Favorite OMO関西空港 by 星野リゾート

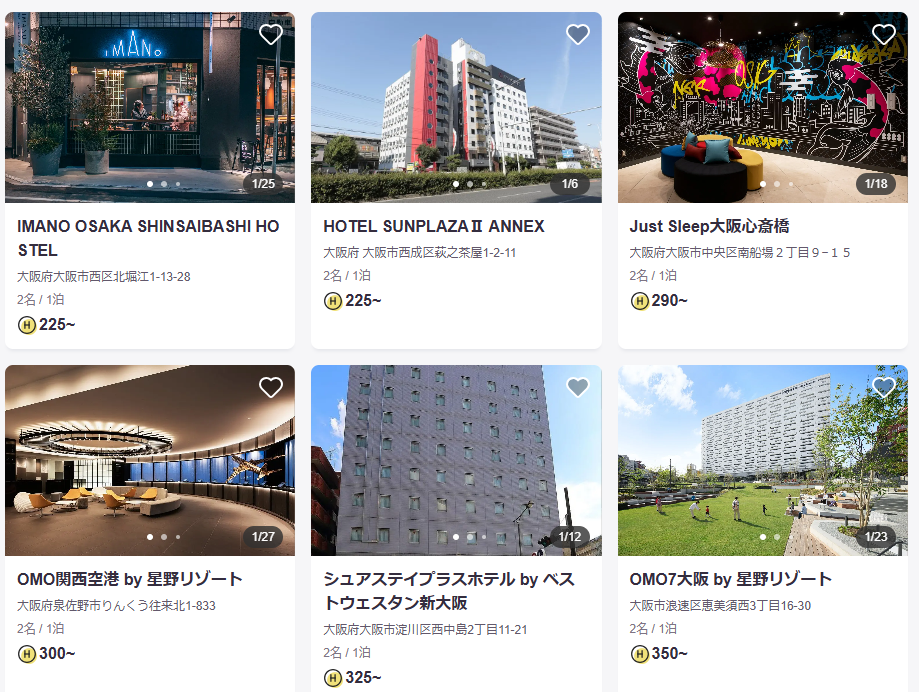[x=271, y=388]
